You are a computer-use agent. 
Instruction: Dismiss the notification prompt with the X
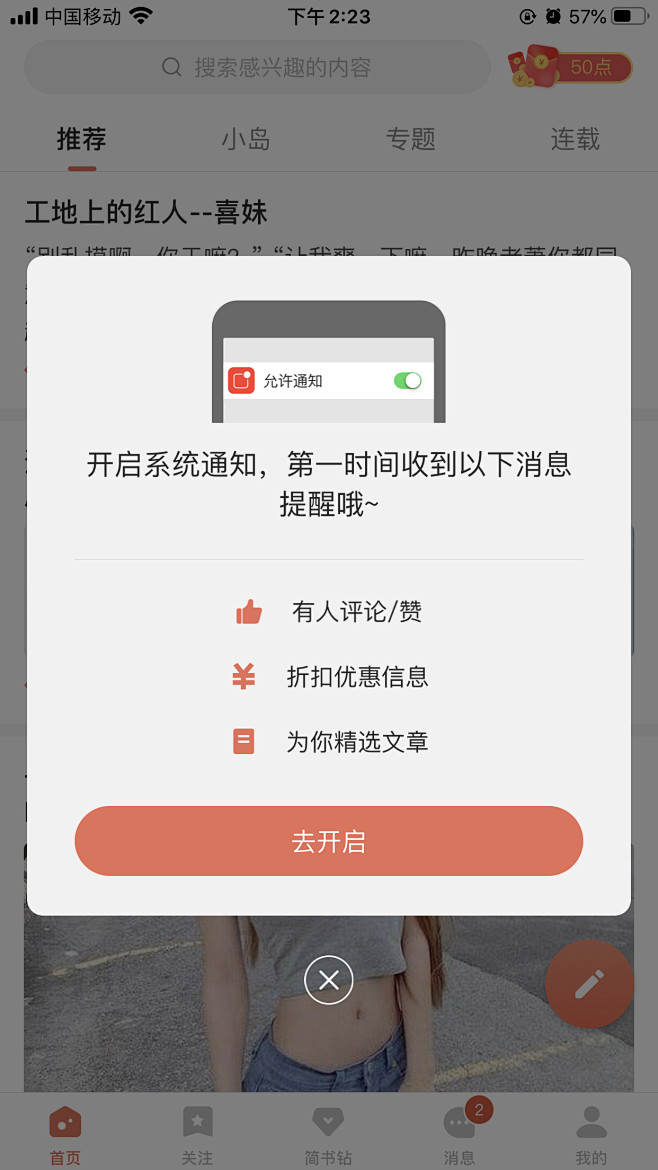[x=328, y=980]
